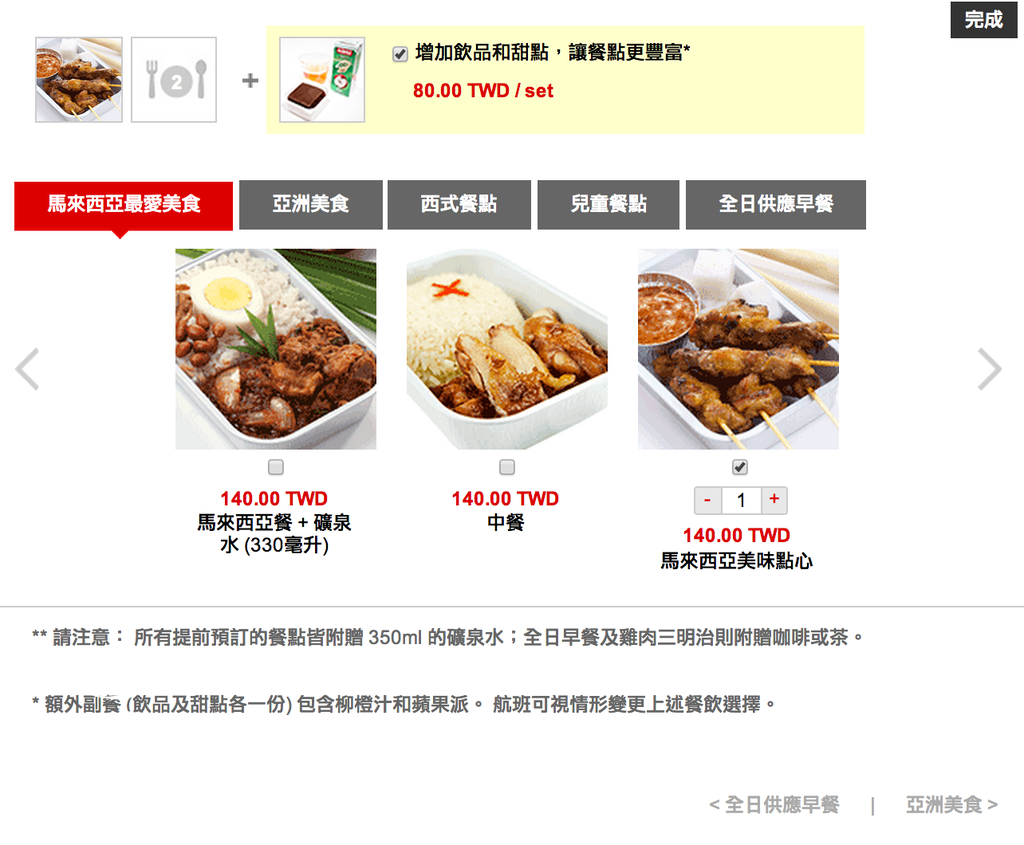Uncheck the add drinks and dessert option

401,54
